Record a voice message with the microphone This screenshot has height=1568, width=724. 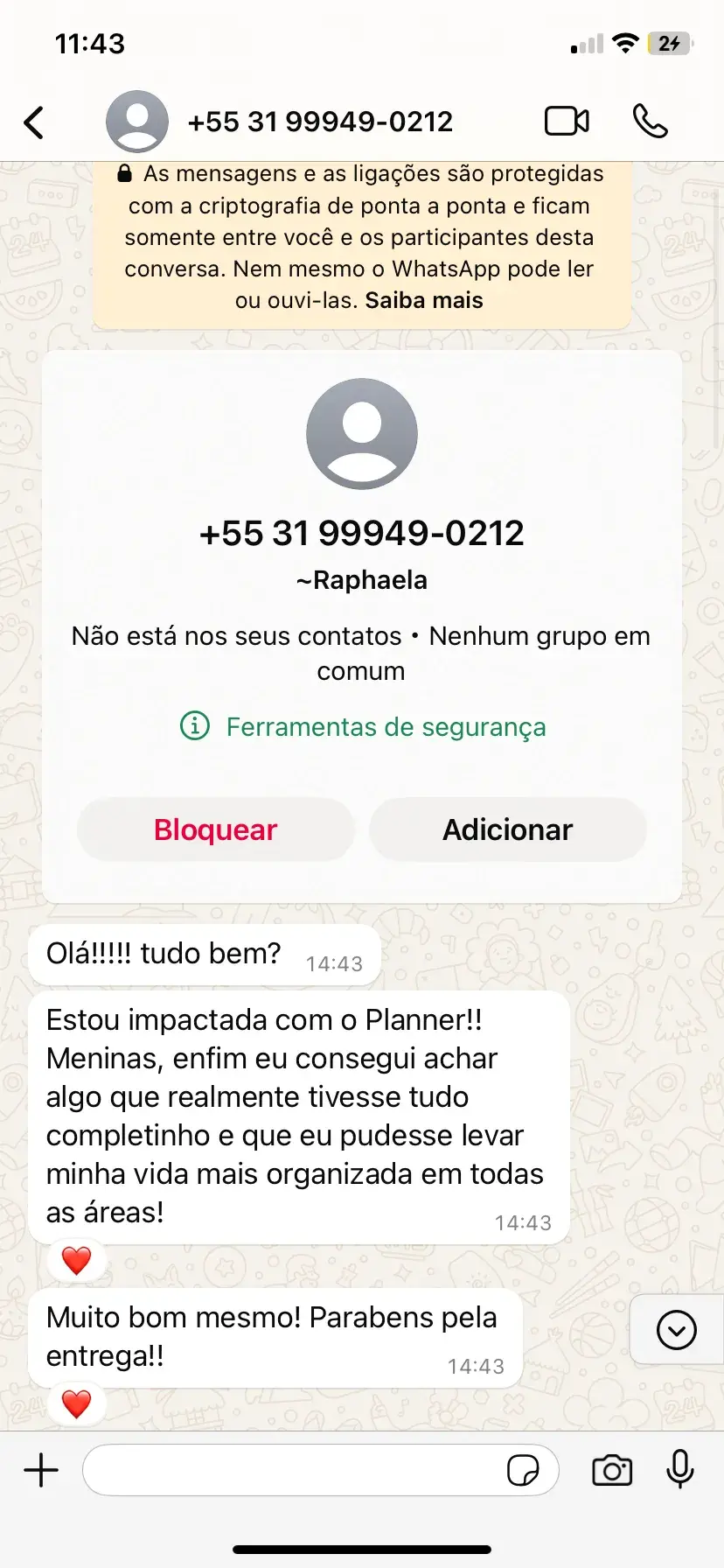(679, 1470)
